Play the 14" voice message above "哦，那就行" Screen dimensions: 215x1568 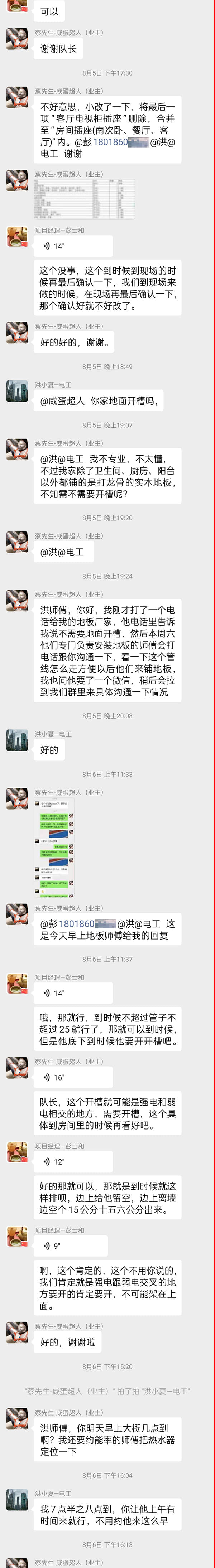point(72,993)
